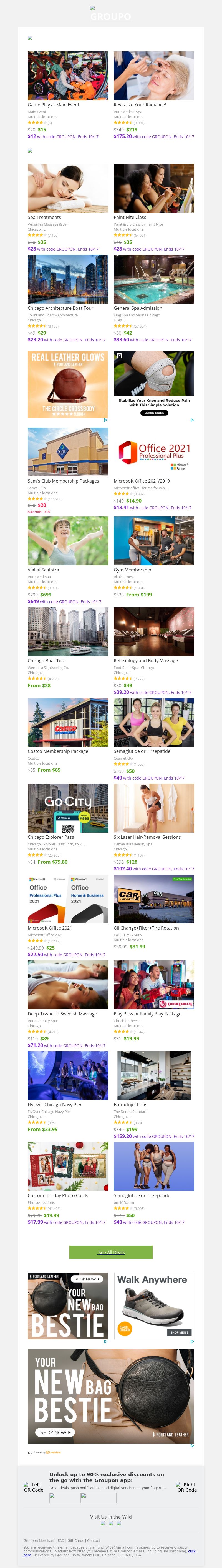Viewport: 222px width, 1568px height.
Task: Check the Costco Membership Package deal
Action: (x=67, y=723)
